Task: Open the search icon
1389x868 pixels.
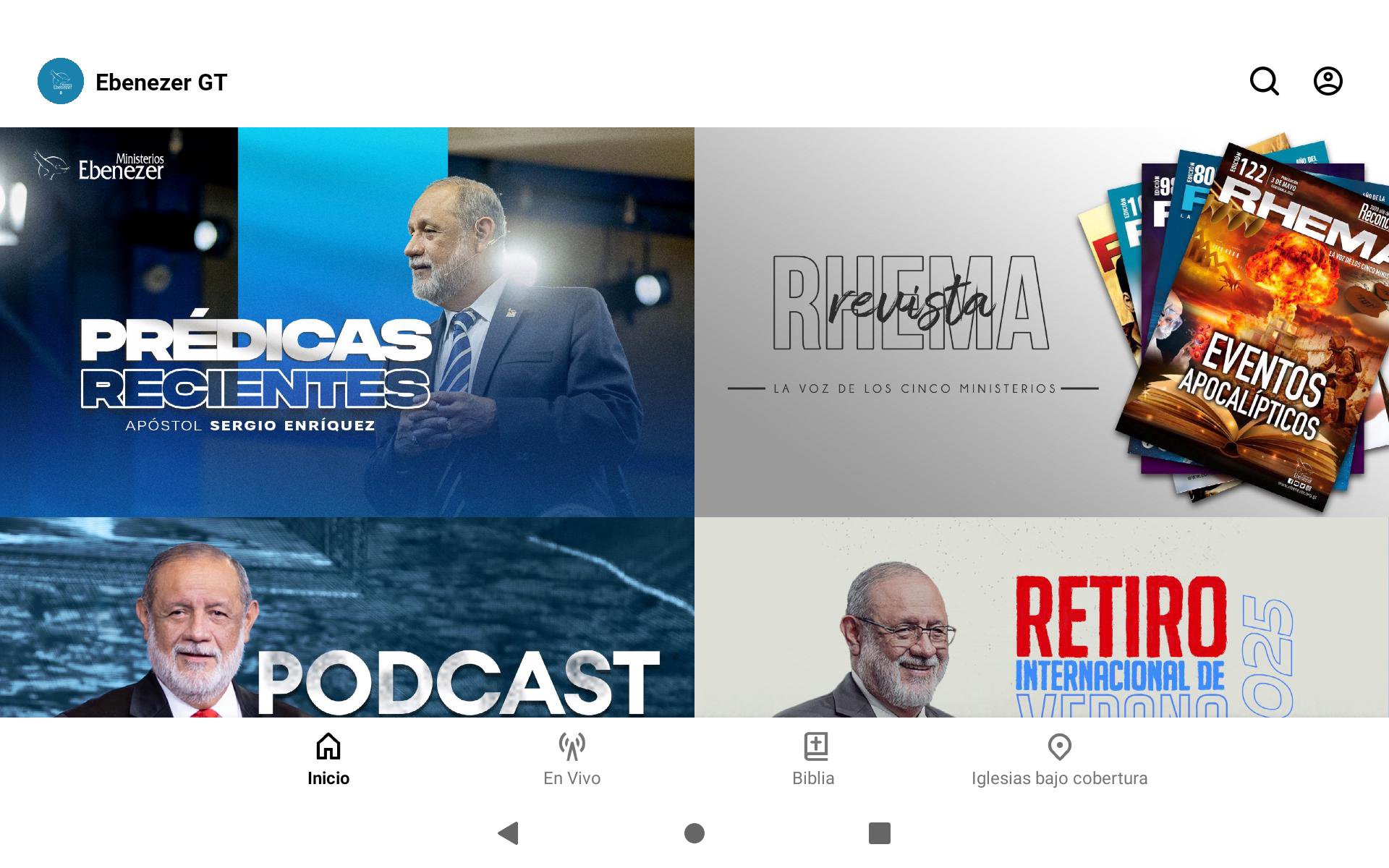Action: 1264,81
